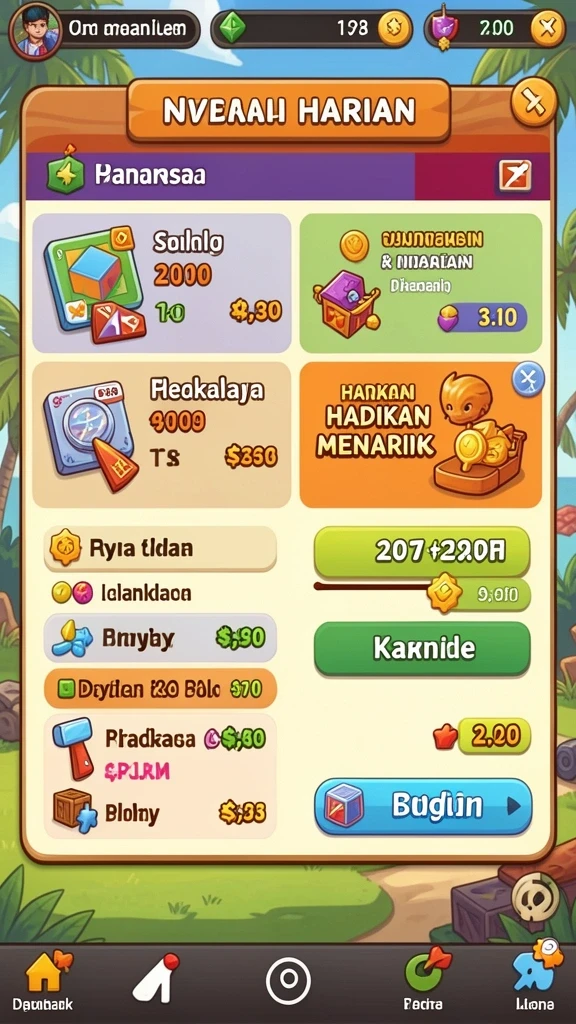Open the Soinlo 2000 offer card
The height and width of the screenshot is (1024, 576).
click(x=161, y=283)
